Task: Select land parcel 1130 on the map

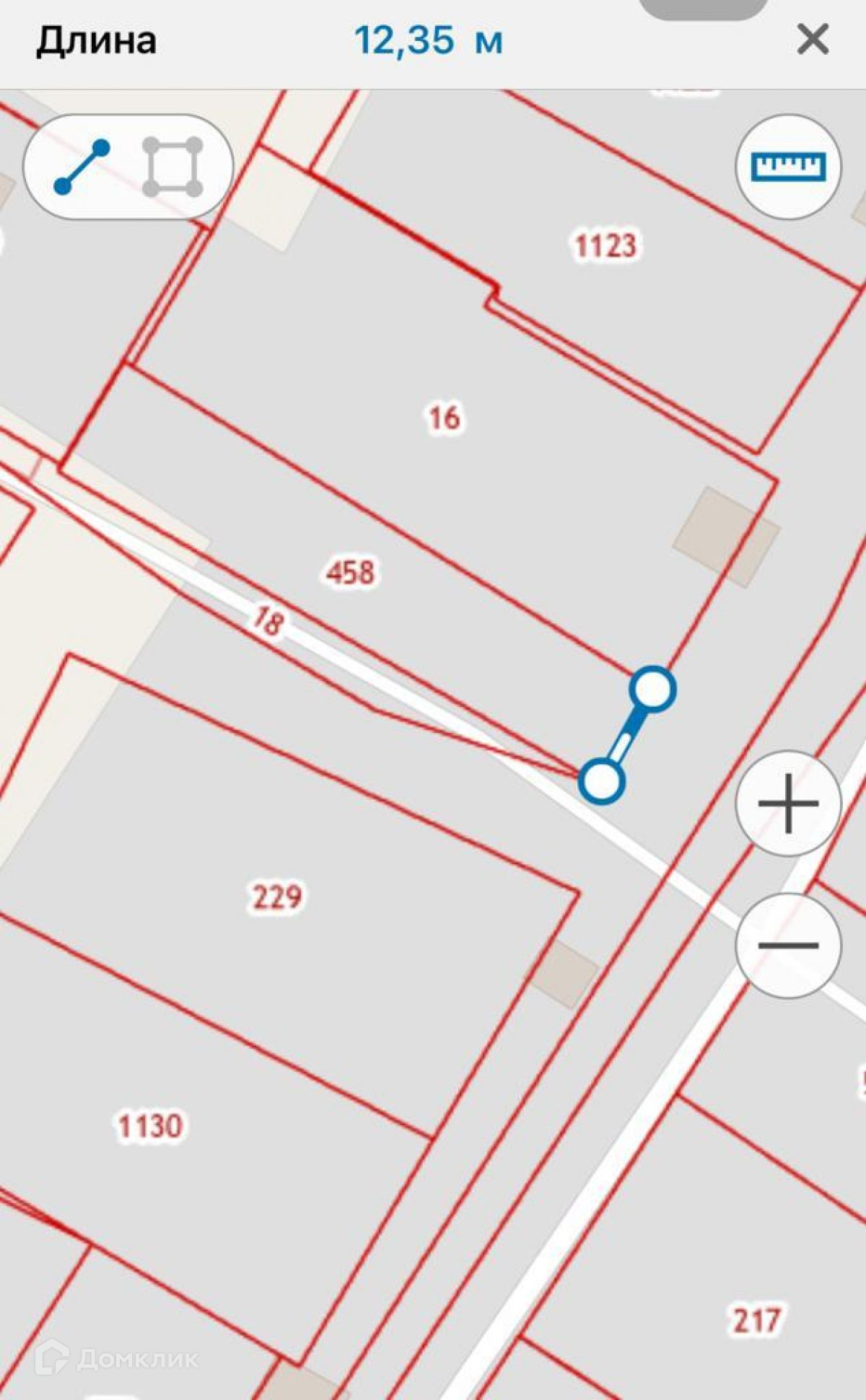Action: pos(150,1125)
